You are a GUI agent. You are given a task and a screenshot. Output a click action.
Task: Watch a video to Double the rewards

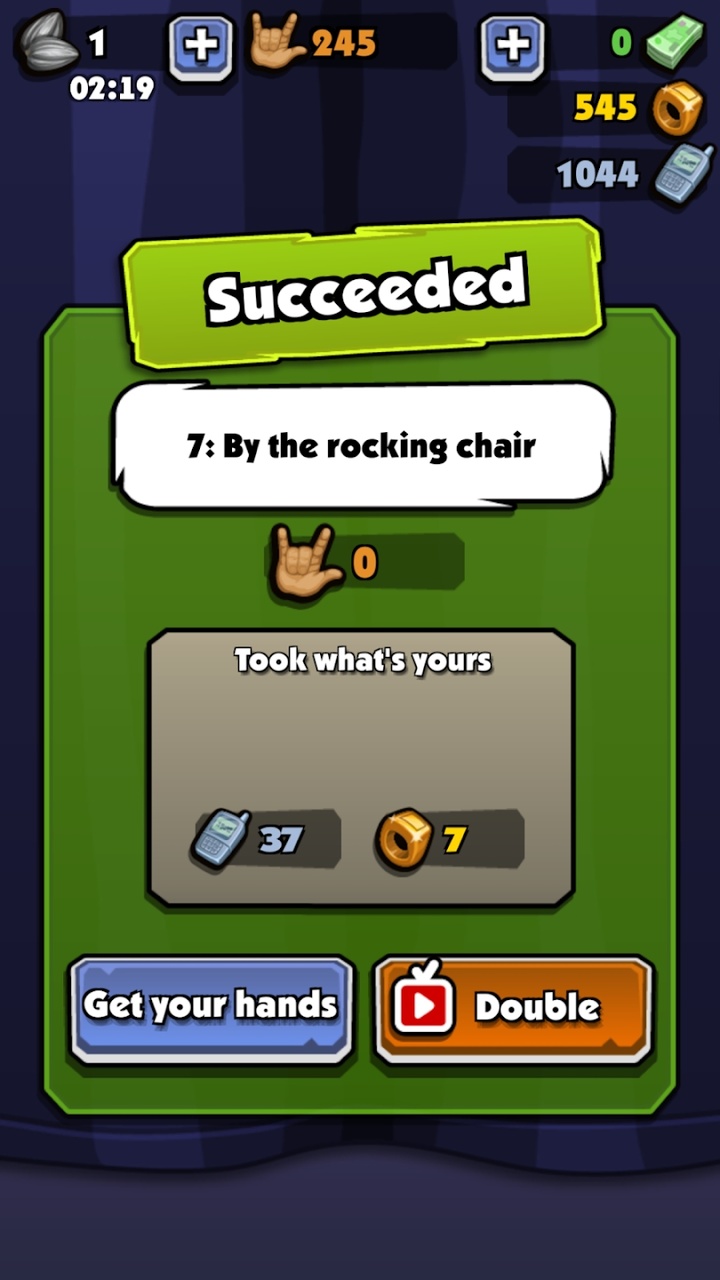coord(513,1007)
